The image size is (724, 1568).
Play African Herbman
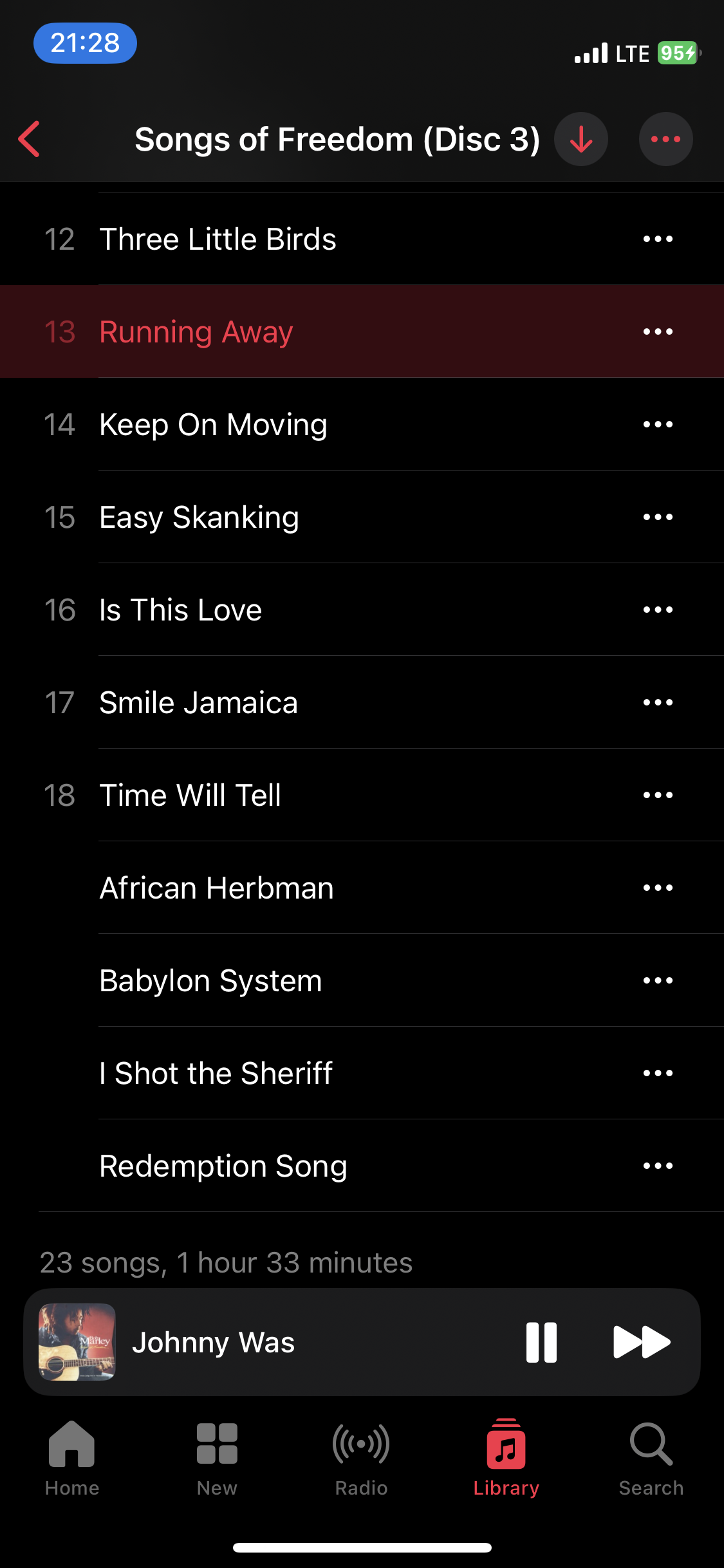(x=362, y=888)
